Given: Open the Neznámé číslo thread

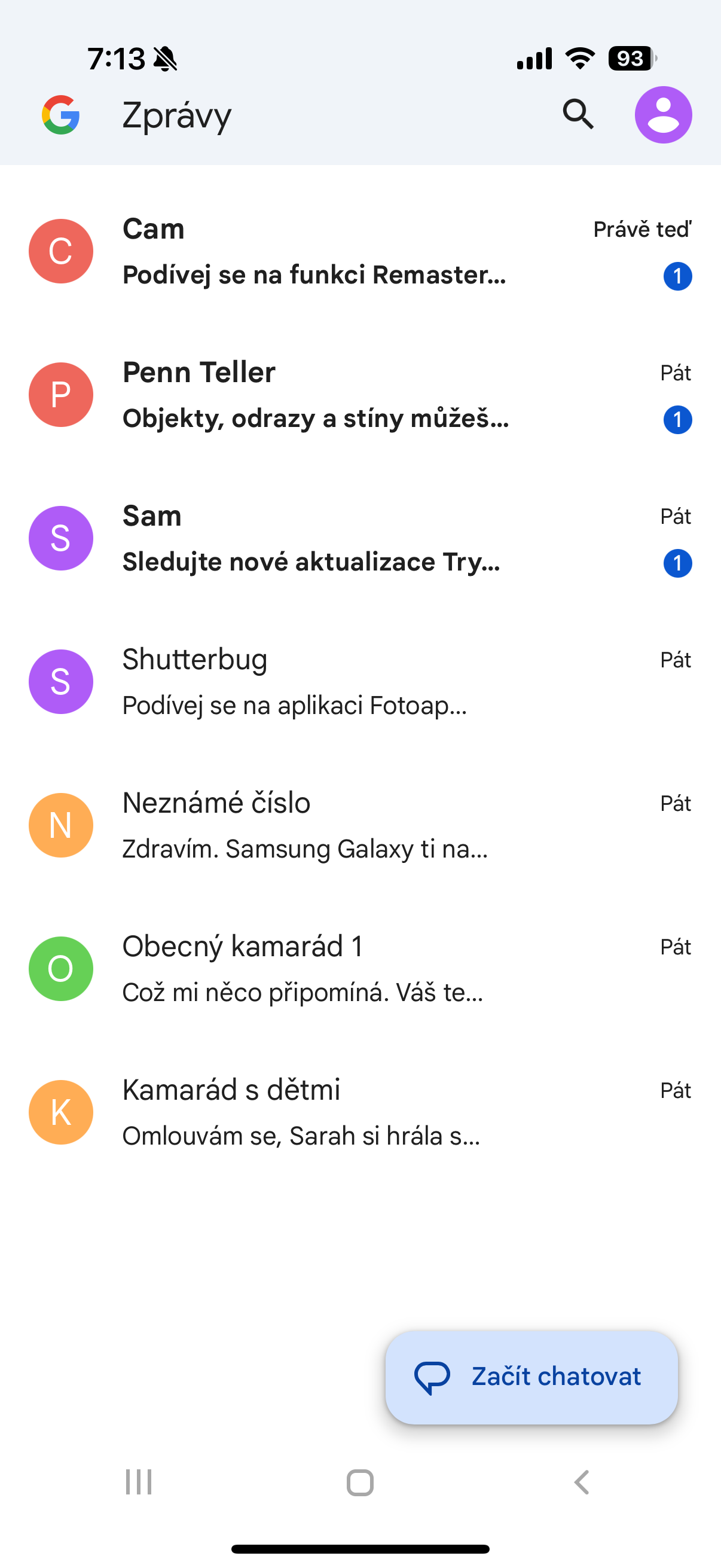Looking at the screenshot, I should 359,825.
